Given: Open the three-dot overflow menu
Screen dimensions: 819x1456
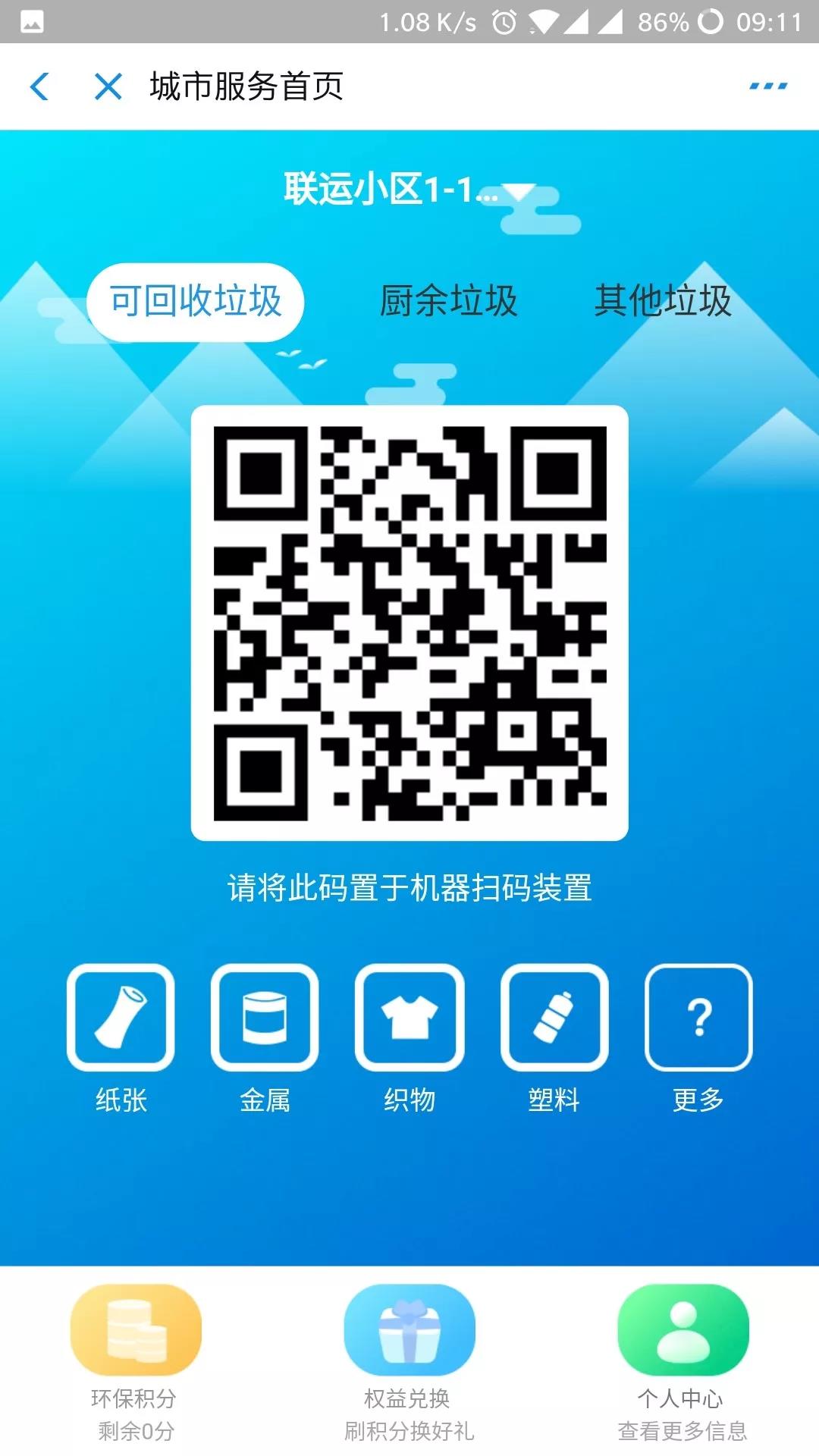Looking at the screenshot, I should [x=768, y=86].
